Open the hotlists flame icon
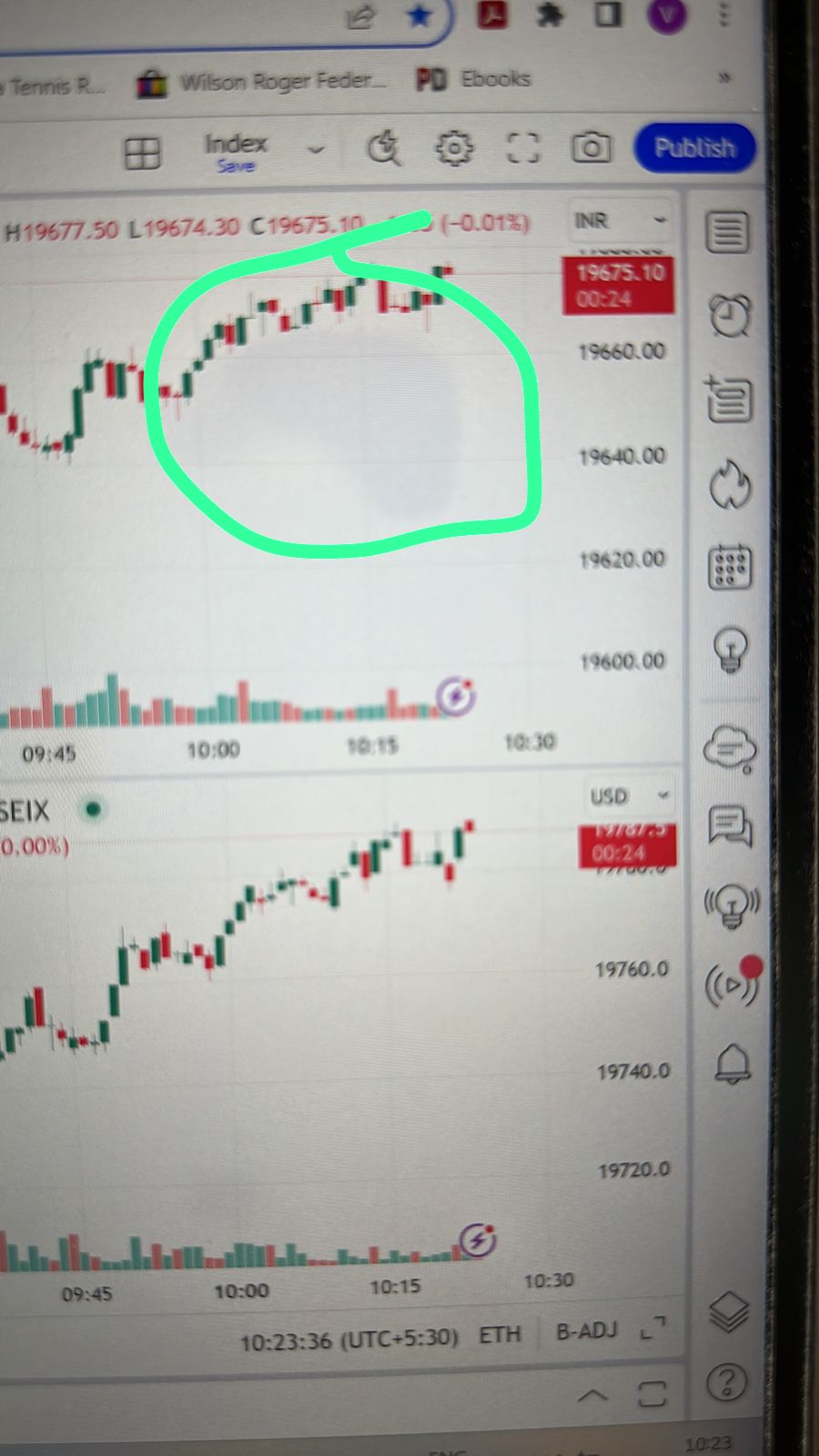 point(730,483)
